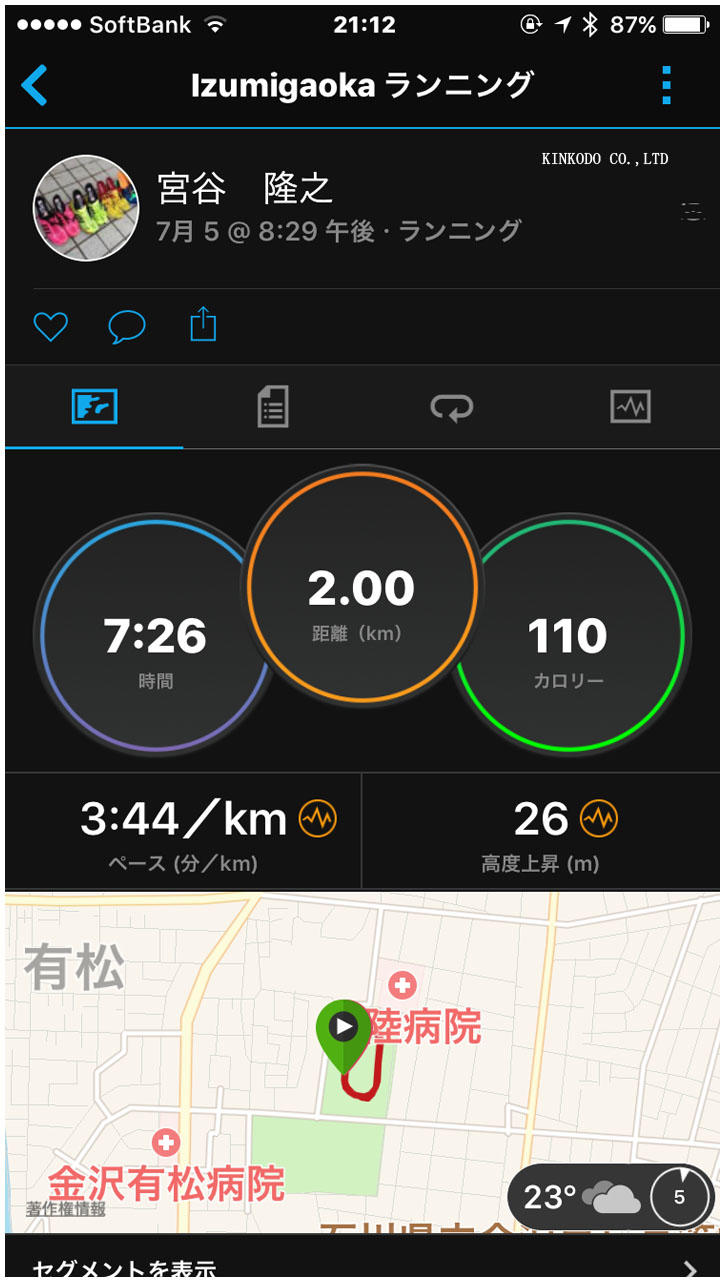Open the map's 著作権情報 link
This screenshot has width=725, height=1282.
coord(66,1208)
